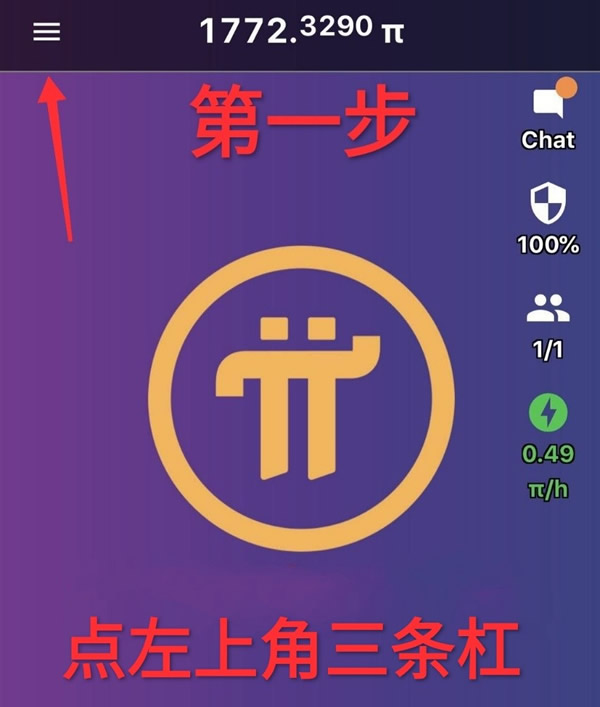Viewport: 600px width, 707px height.
Task: Open the 100% security circle shield
Action: click(x=548, y=205)
